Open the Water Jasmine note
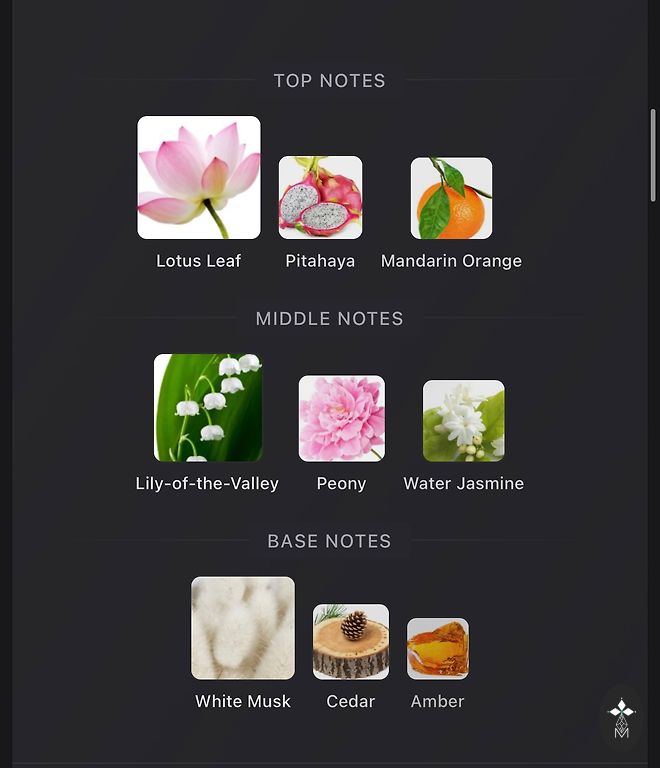This screenshot has height=768, width=660. [x=464, y=421]
